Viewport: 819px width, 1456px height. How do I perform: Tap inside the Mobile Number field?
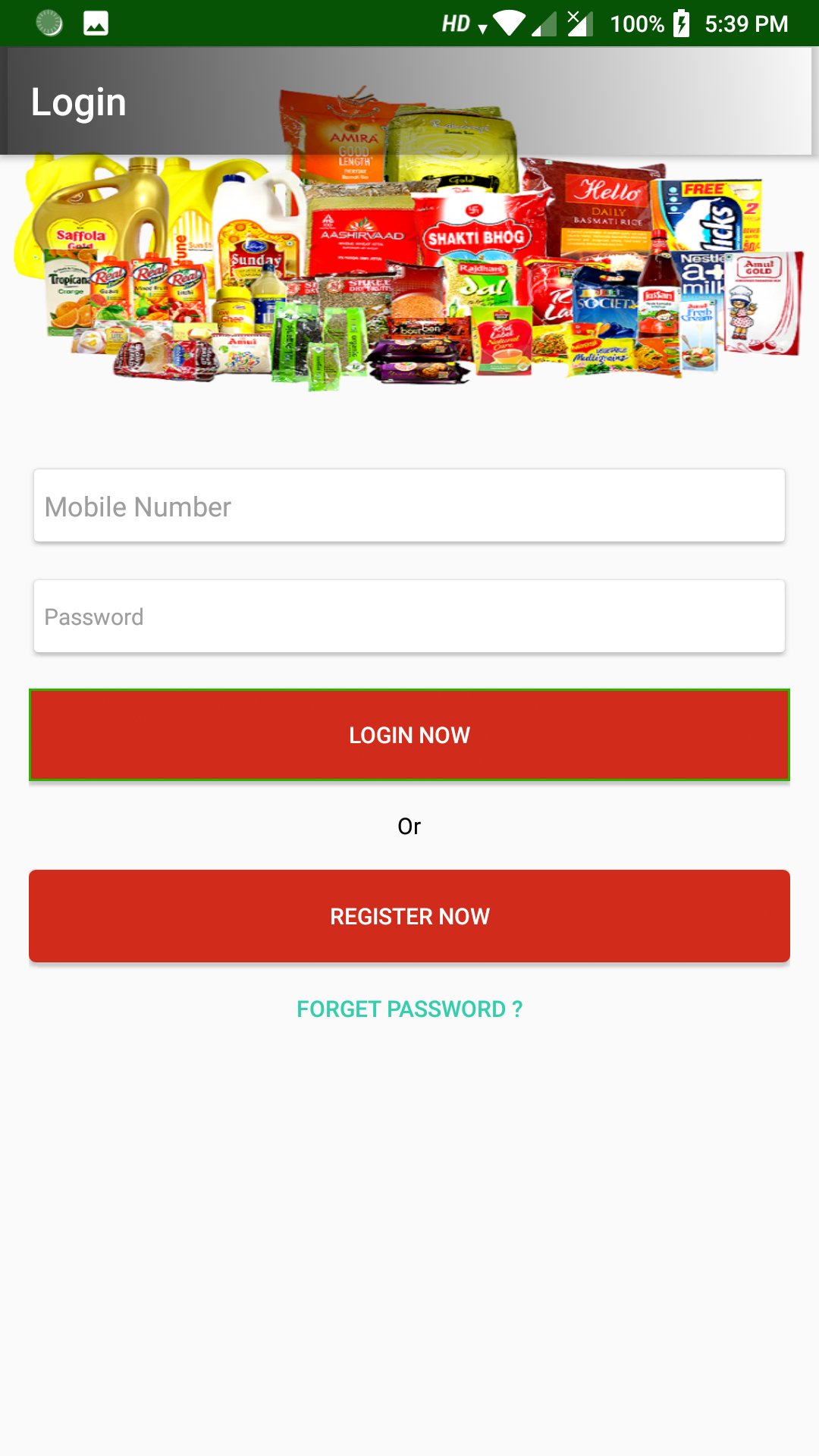pyautogui.click(x=409, y=505)
